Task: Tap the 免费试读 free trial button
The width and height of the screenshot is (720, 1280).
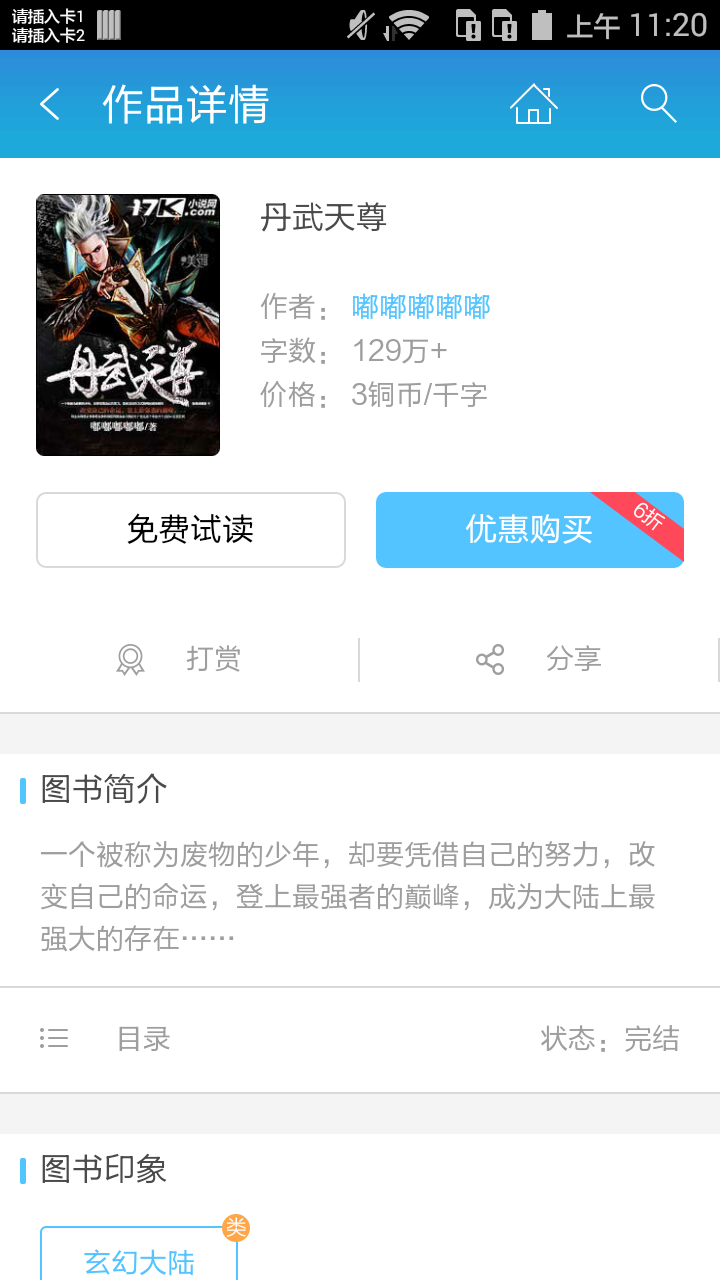Action: click(x=191, y=529)
